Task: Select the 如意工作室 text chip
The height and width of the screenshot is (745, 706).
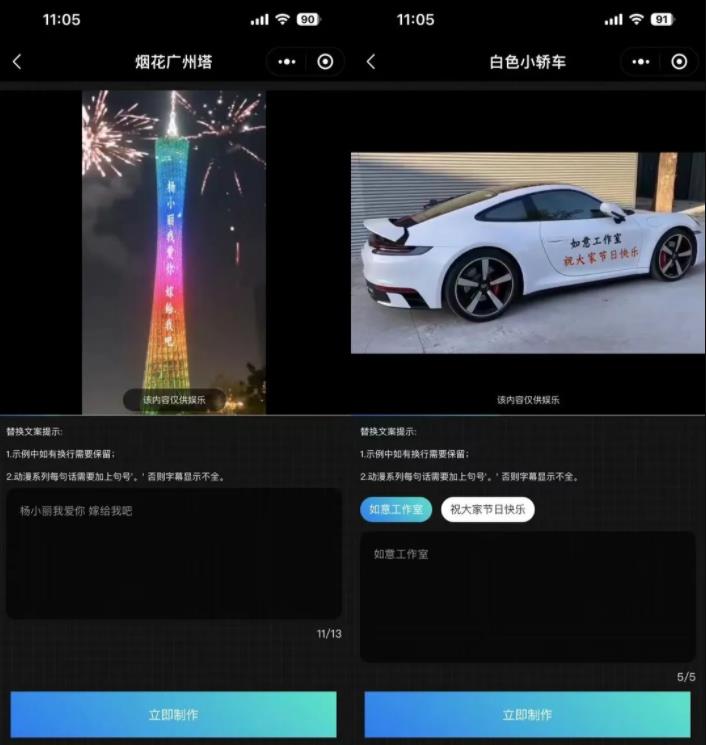Action: 396,509
